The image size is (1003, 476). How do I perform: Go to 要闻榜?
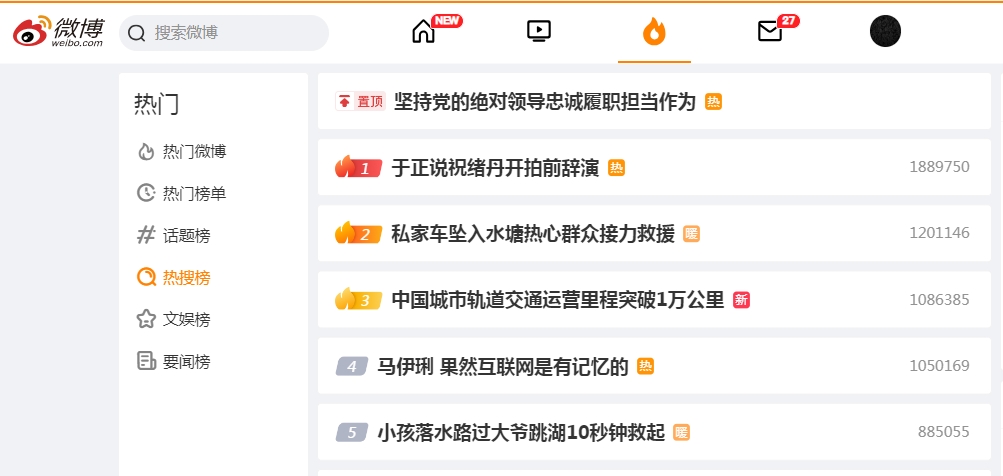pyautogui.click(x=186, y=362)
